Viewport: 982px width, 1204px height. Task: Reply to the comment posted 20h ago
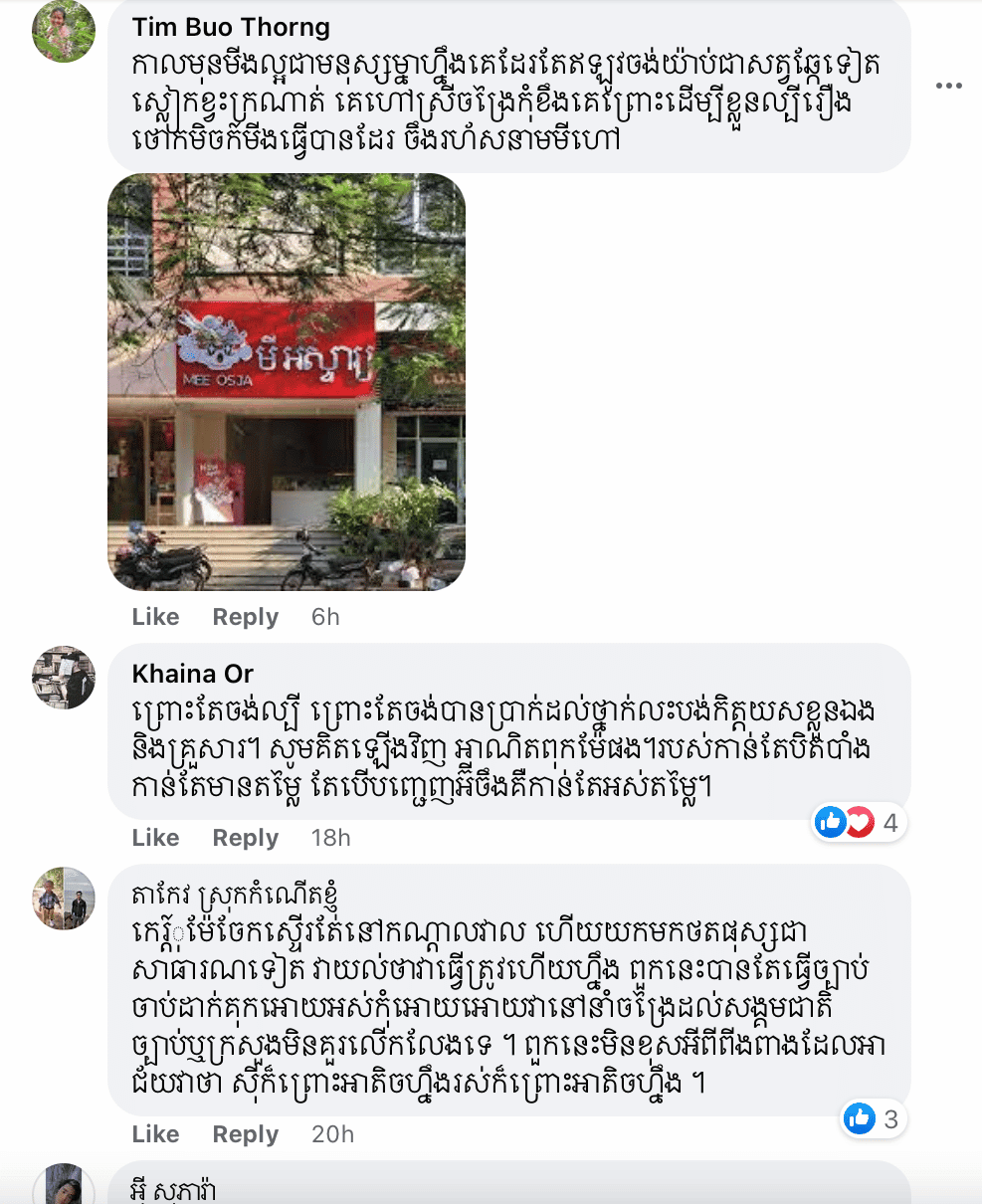pos(246,1134)
